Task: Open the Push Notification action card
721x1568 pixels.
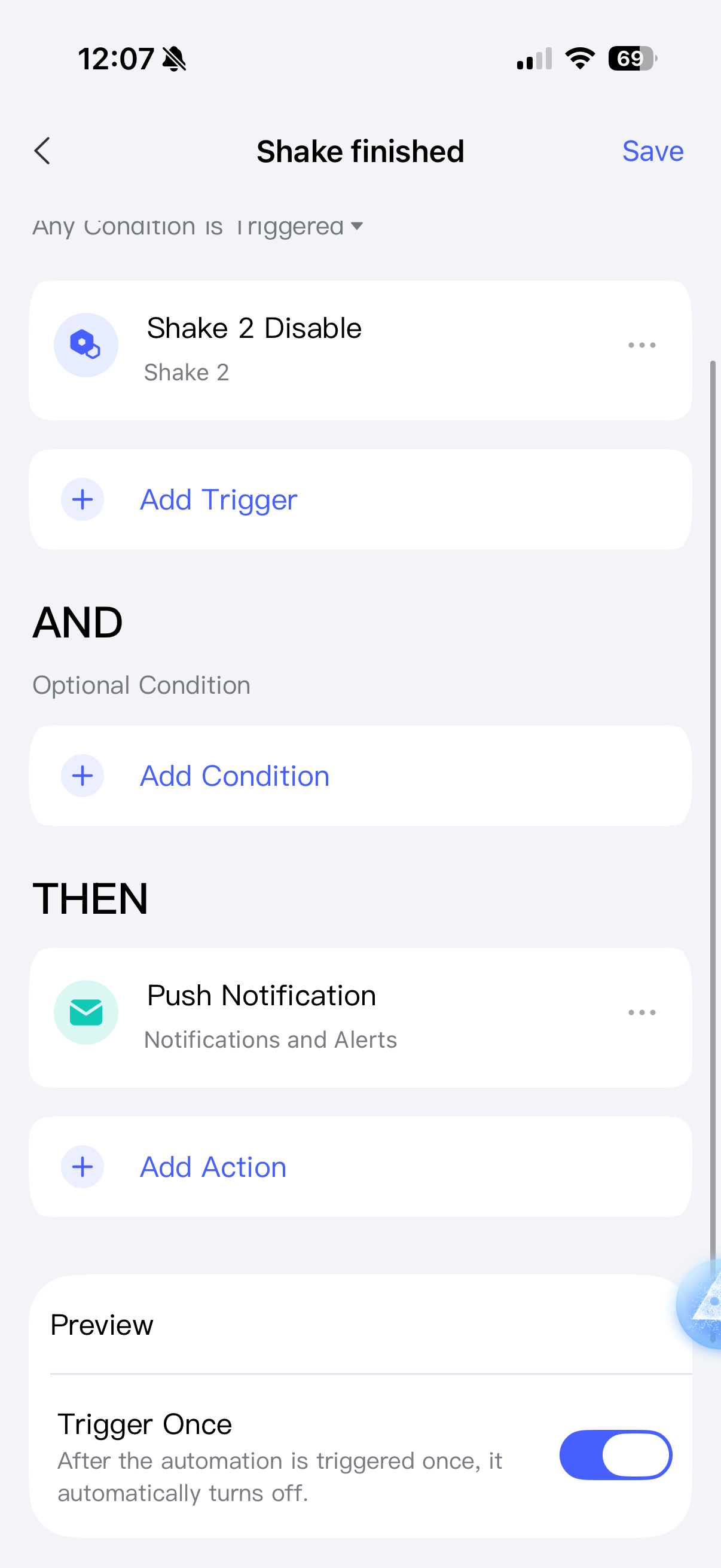Action: pyautogui.click(x=304, y=1017)
